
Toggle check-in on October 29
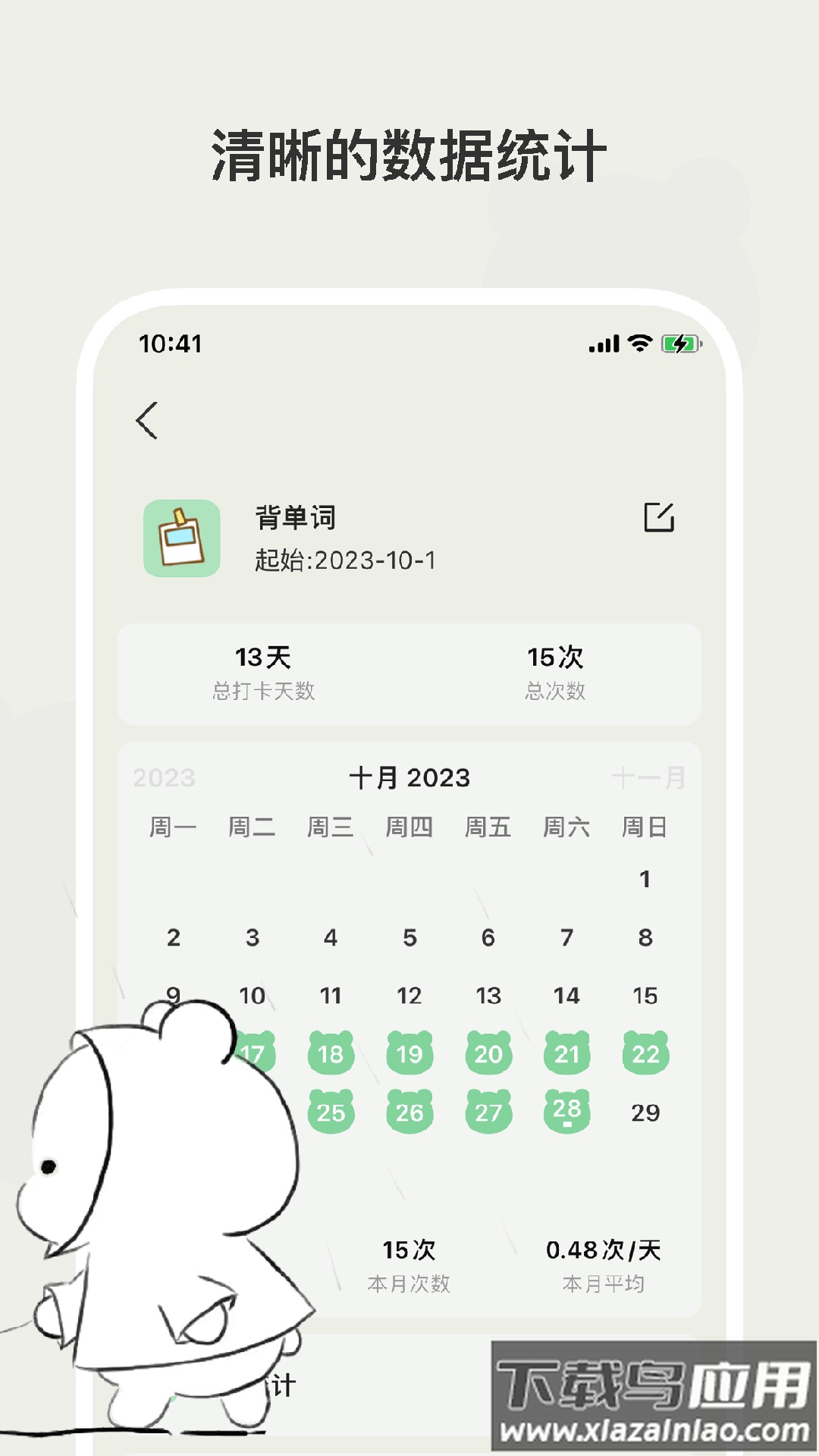645,1112
